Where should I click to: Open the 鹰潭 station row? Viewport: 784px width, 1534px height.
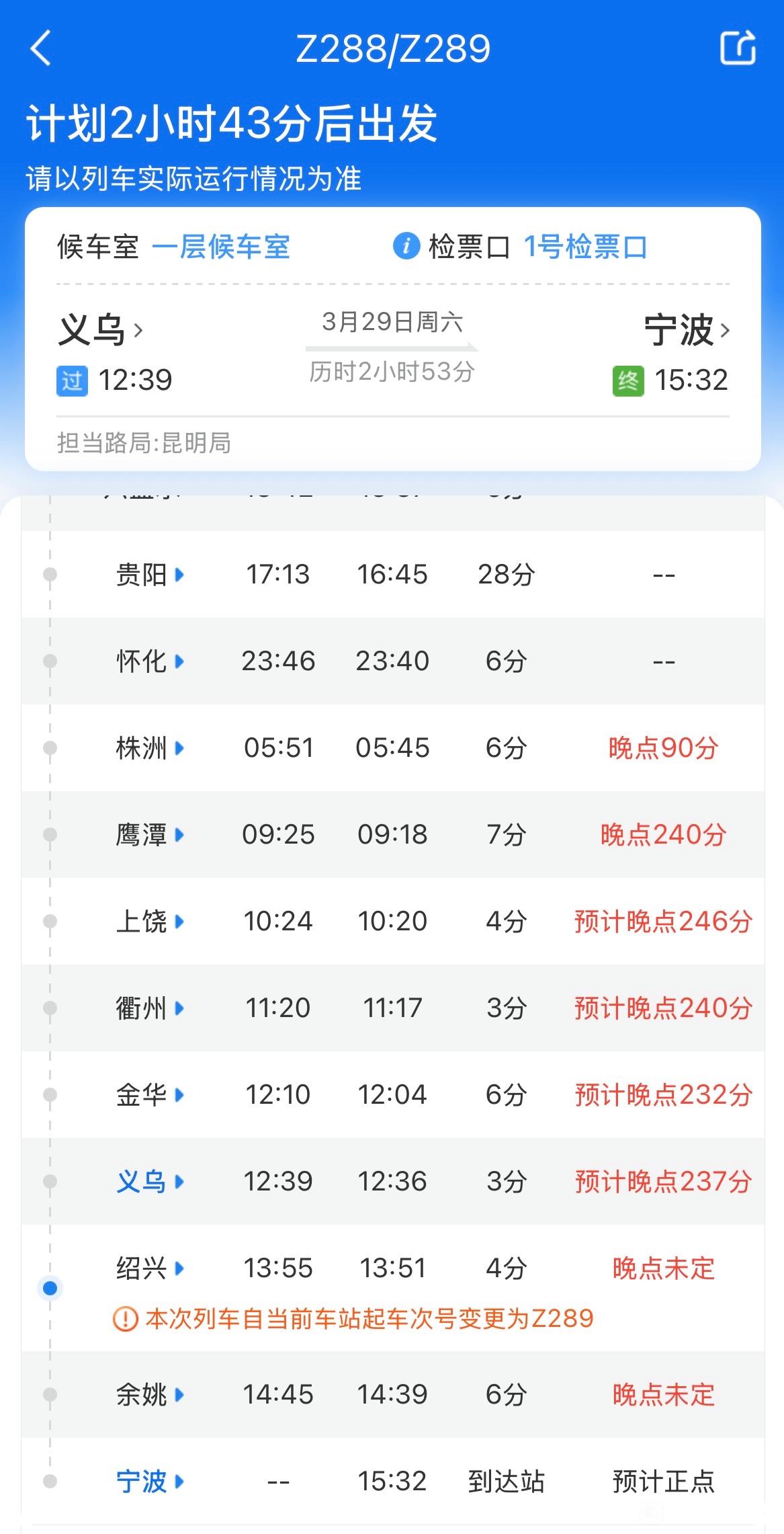pos(393,835)
